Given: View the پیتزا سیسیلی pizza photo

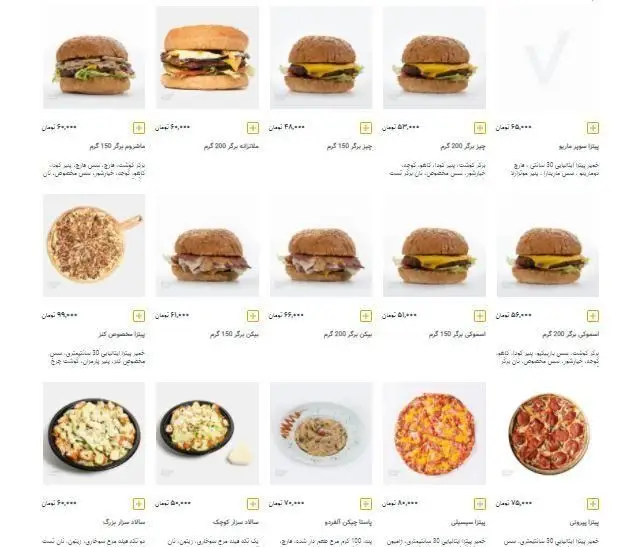Looking at the screenshot, I should click(434, 432).
